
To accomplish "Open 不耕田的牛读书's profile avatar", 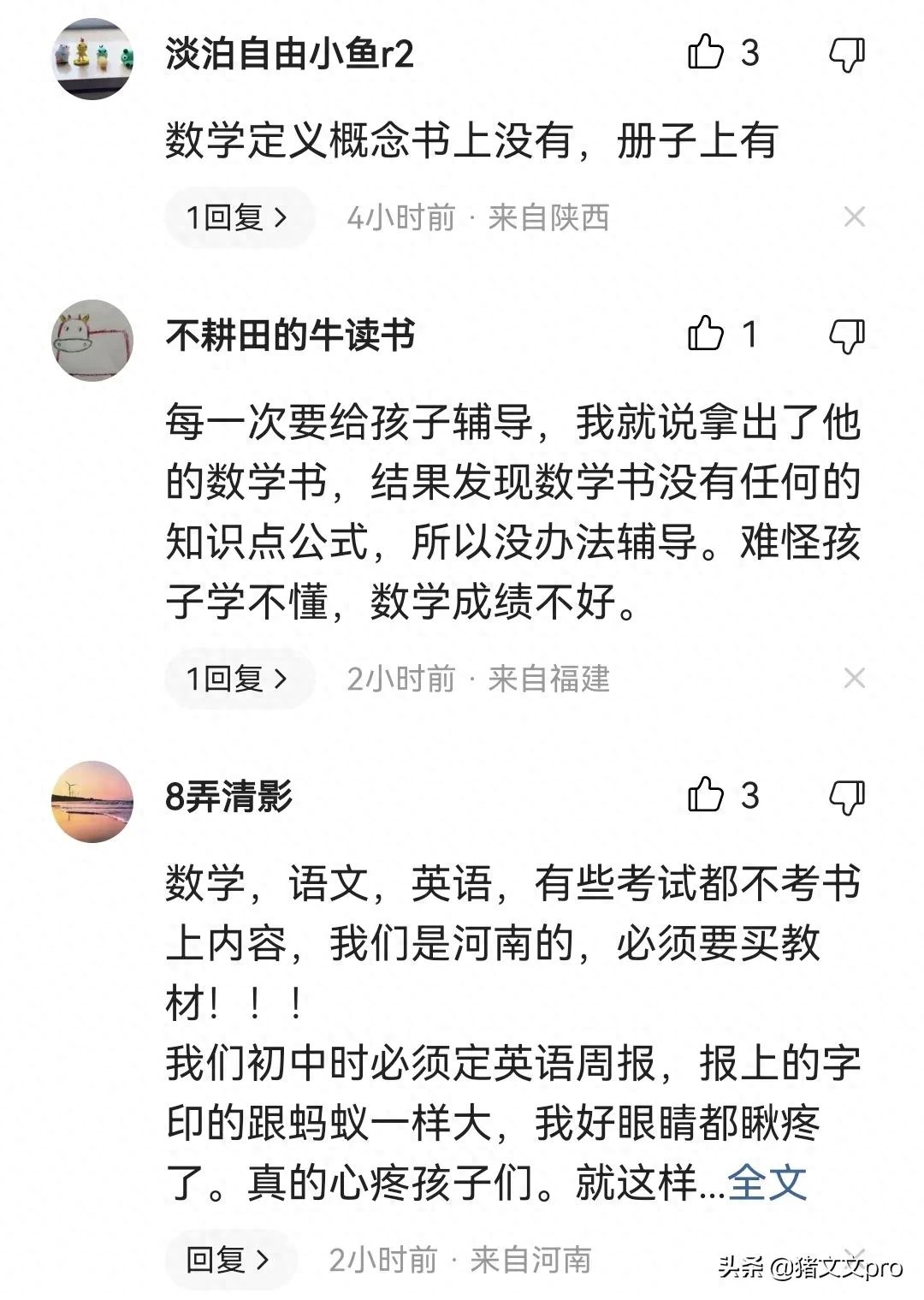I will tap(93, 340).
